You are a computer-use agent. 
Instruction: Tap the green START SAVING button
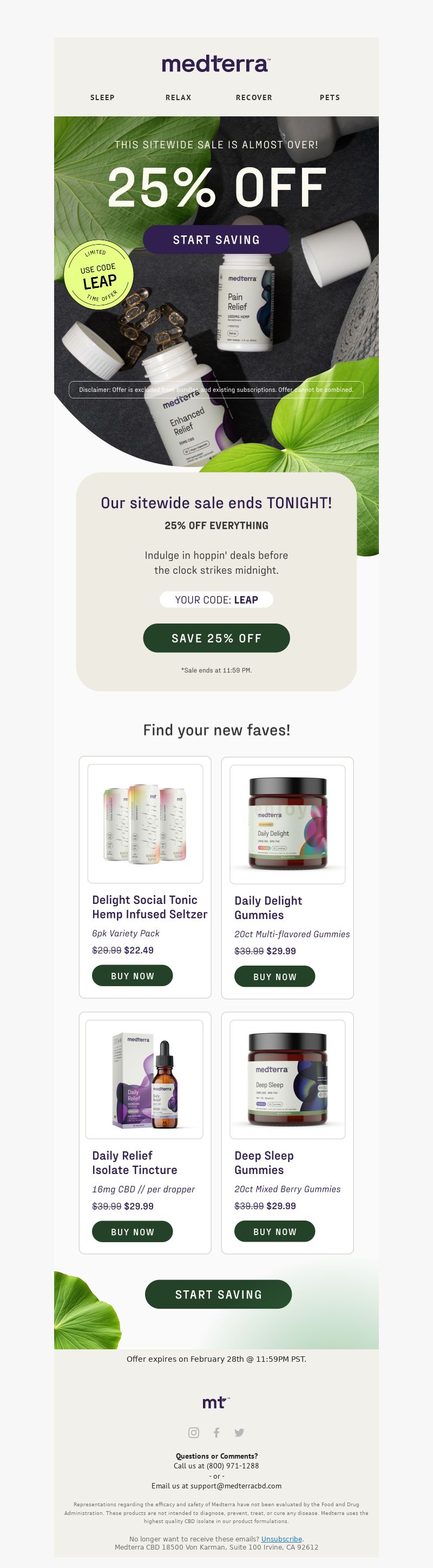(x=218, y=1294)
